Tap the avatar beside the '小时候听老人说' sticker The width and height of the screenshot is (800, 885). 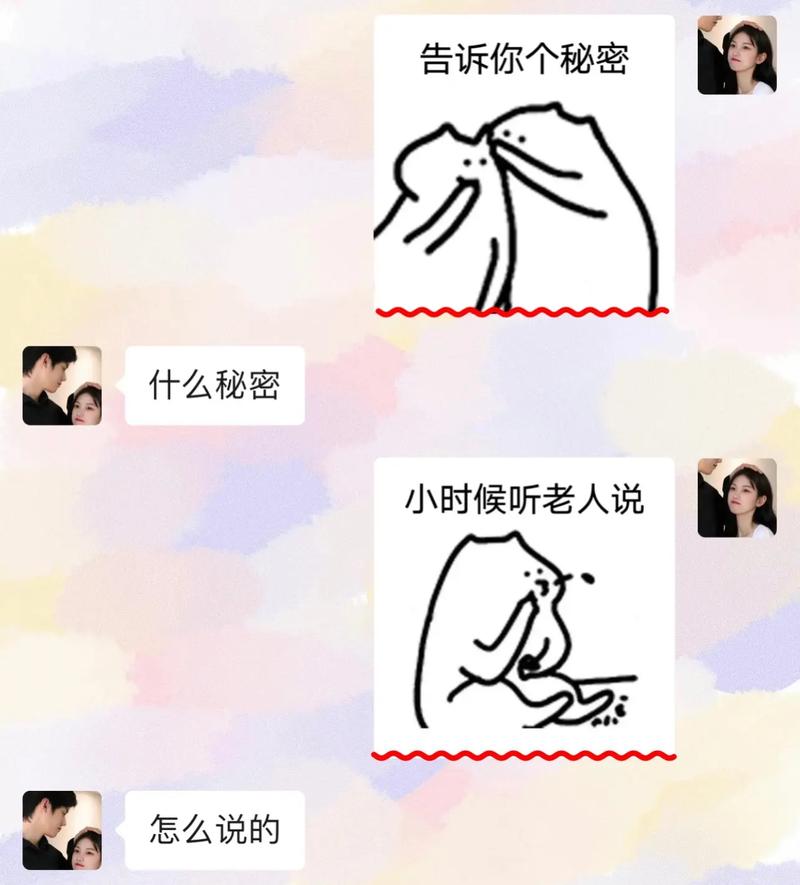point(737,498)
